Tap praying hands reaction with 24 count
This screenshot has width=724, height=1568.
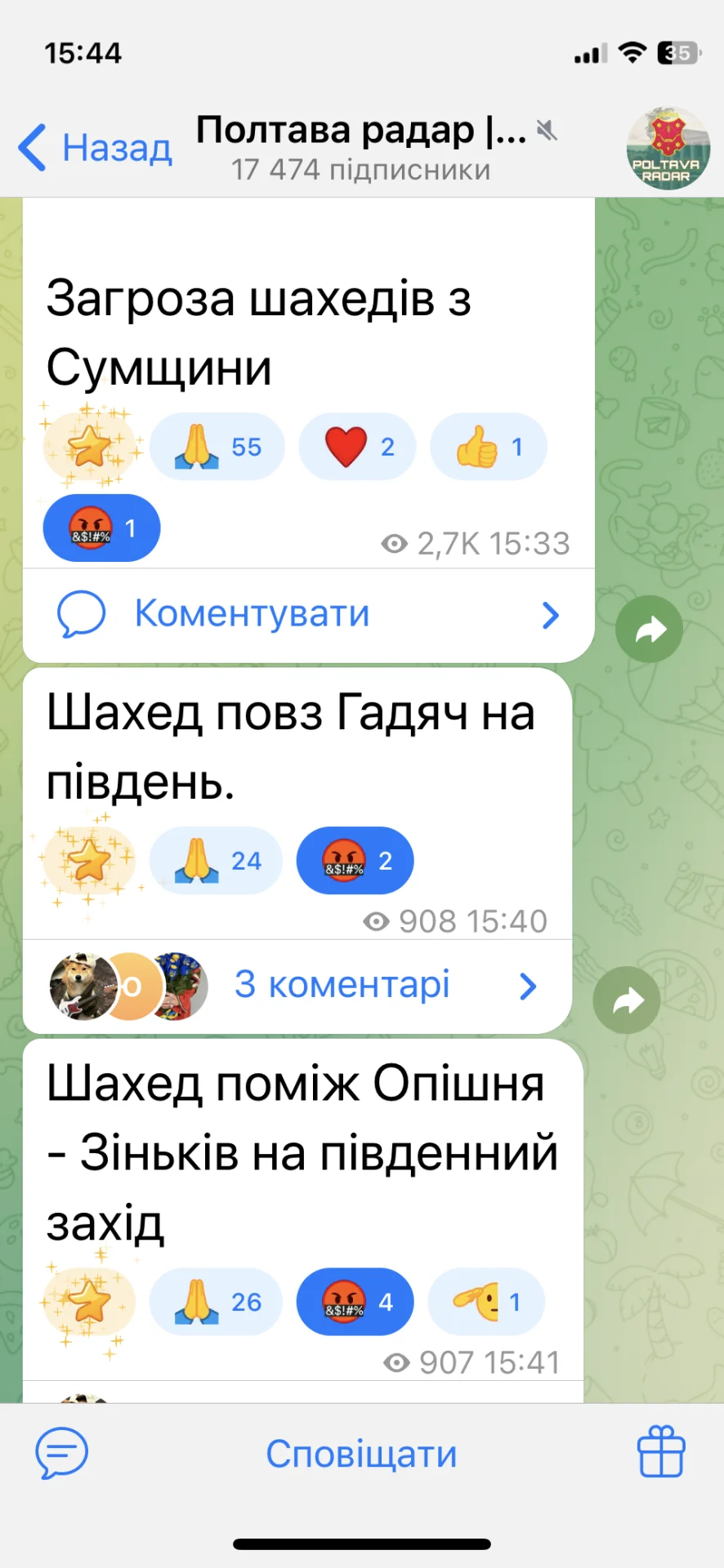tap(216, 861)
